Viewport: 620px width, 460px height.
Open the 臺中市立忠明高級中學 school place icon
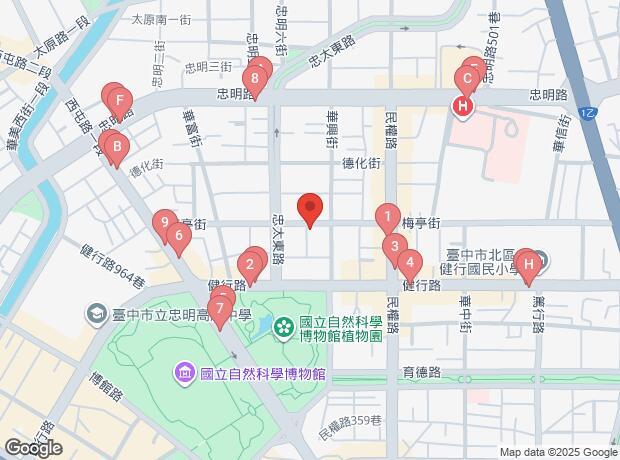(x=97, y=314)
